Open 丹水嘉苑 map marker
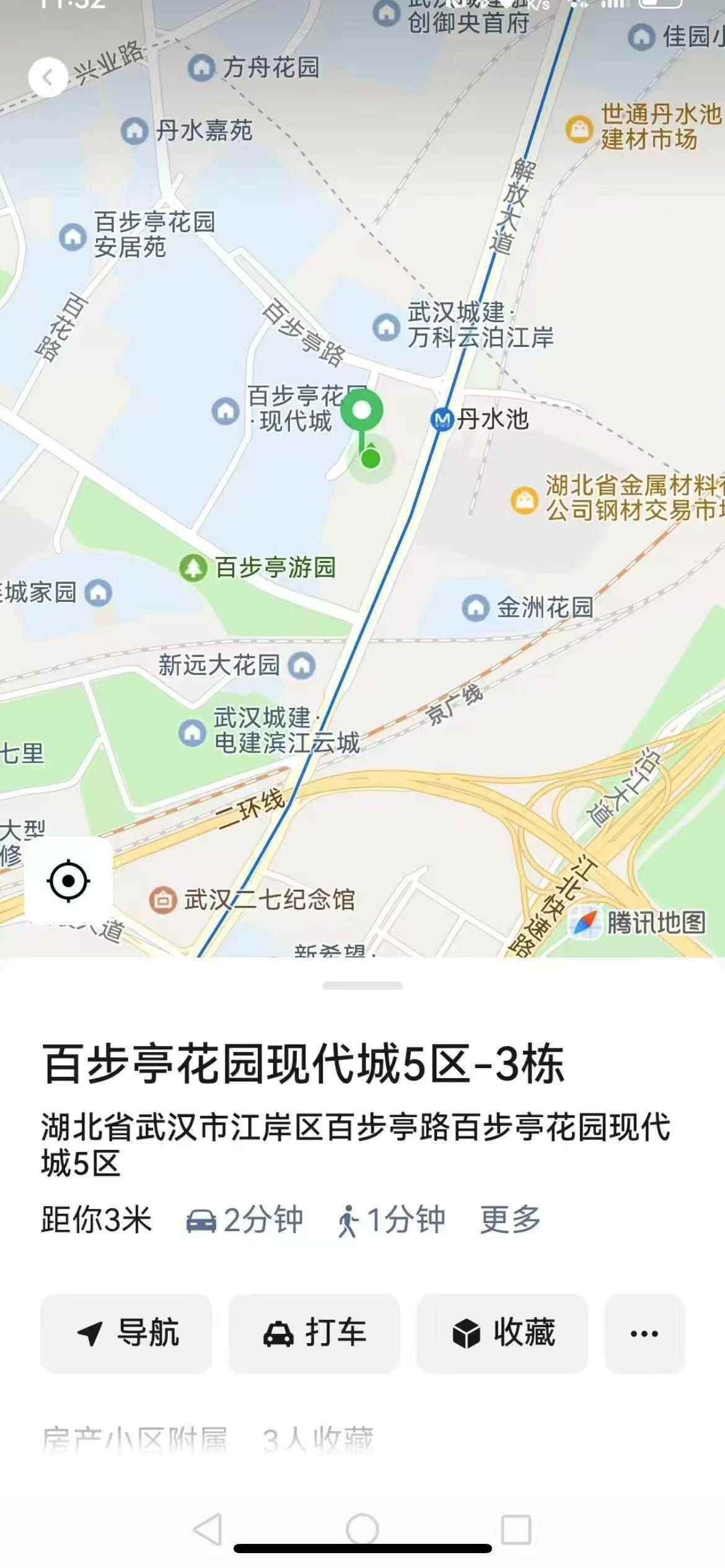The image size is (725, 1568). [134, 131]
